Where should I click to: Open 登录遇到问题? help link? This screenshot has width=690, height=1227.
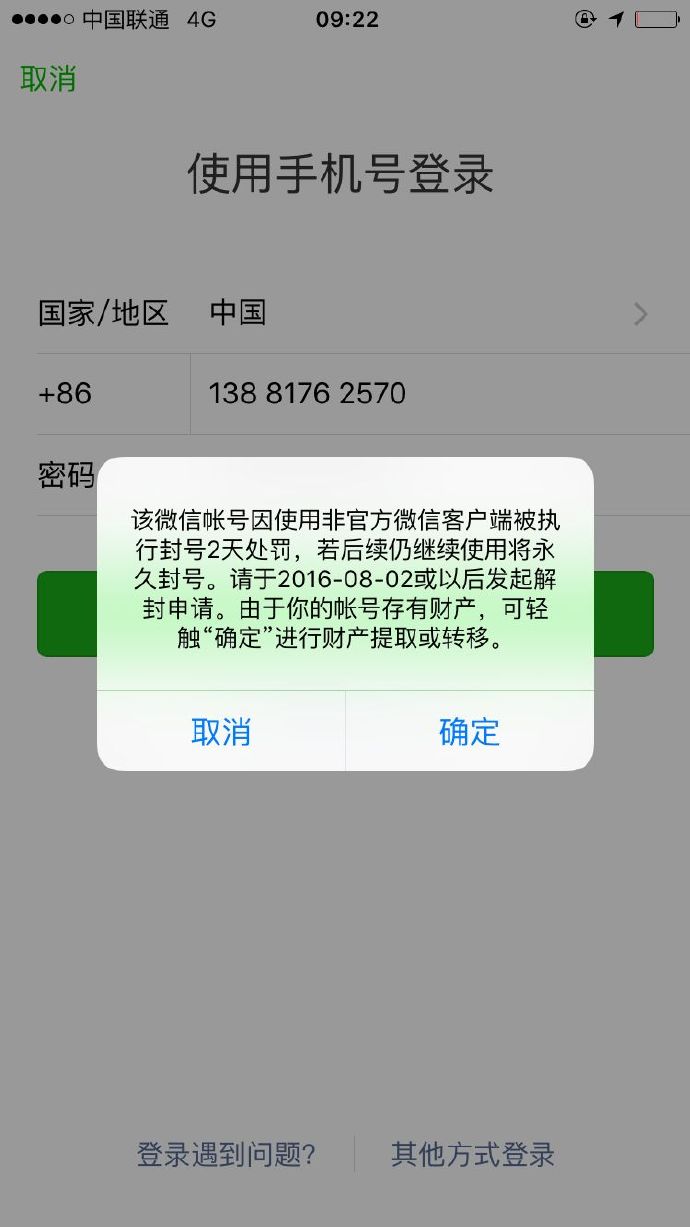[x=226, y=1155]
